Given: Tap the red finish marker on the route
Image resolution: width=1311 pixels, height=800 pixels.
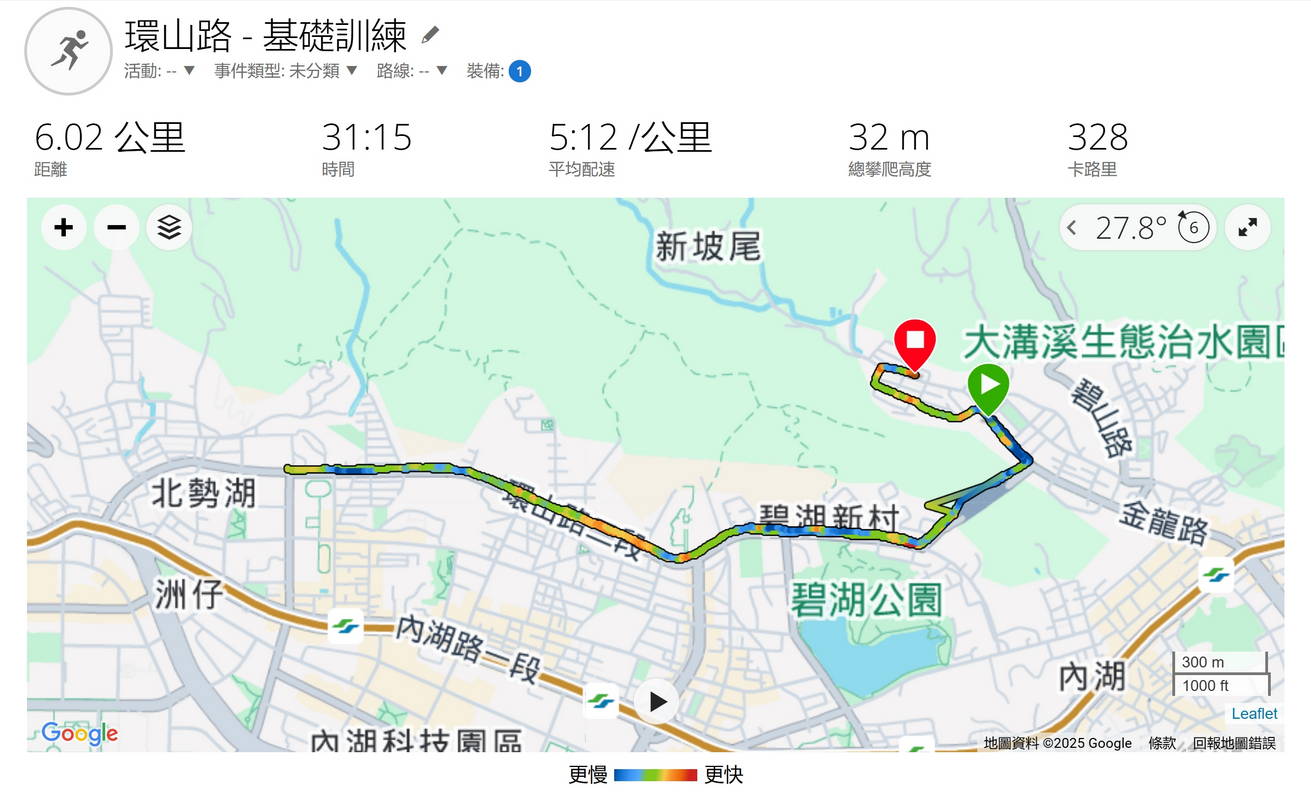Looking at the screenshot, I should point(914,341).
